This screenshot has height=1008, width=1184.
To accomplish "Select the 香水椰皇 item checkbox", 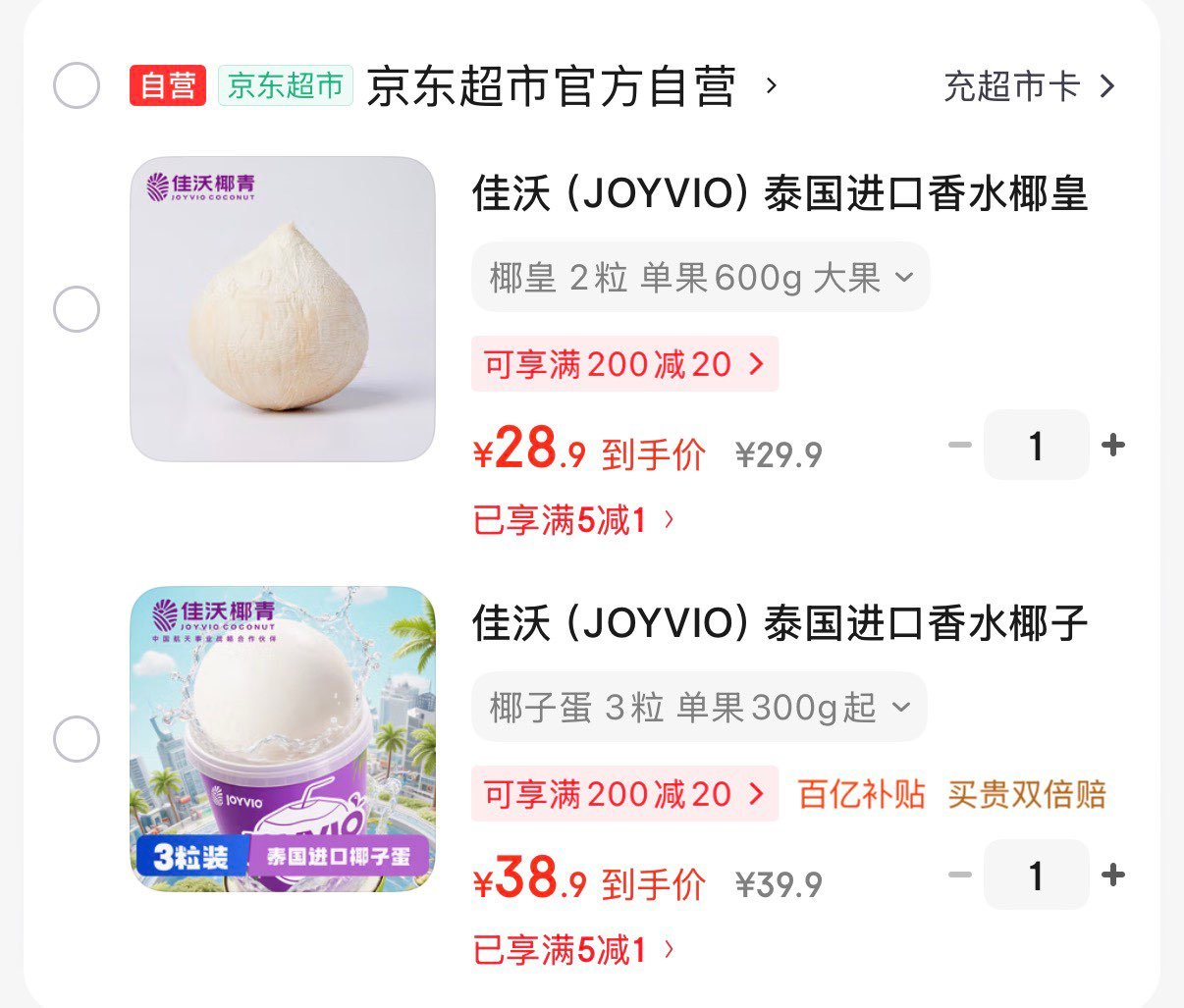I will click(76, 310).
